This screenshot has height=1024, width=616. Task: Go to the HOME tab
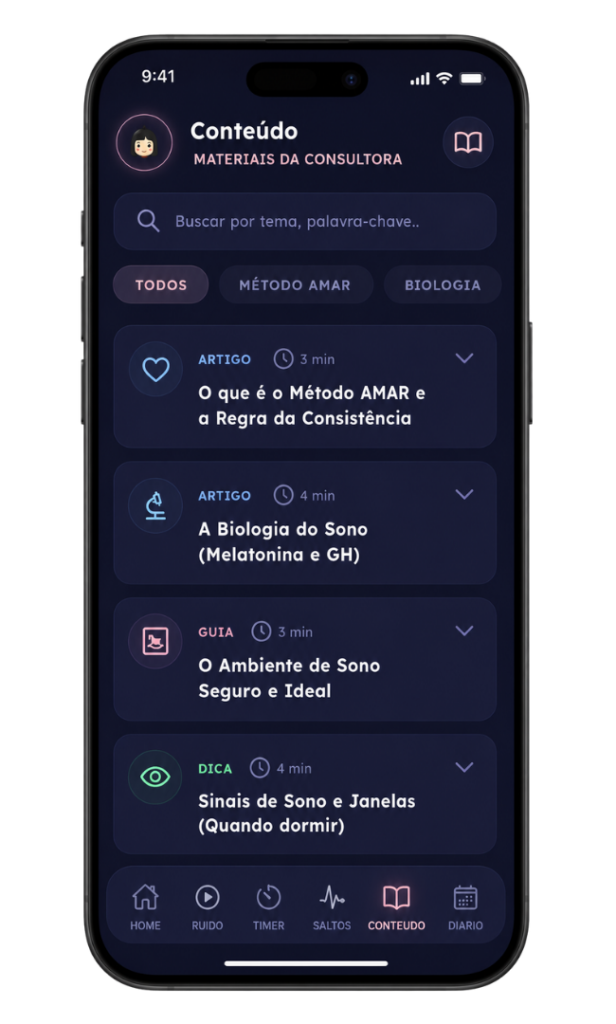pyautogui.click(x=145, y=906)
